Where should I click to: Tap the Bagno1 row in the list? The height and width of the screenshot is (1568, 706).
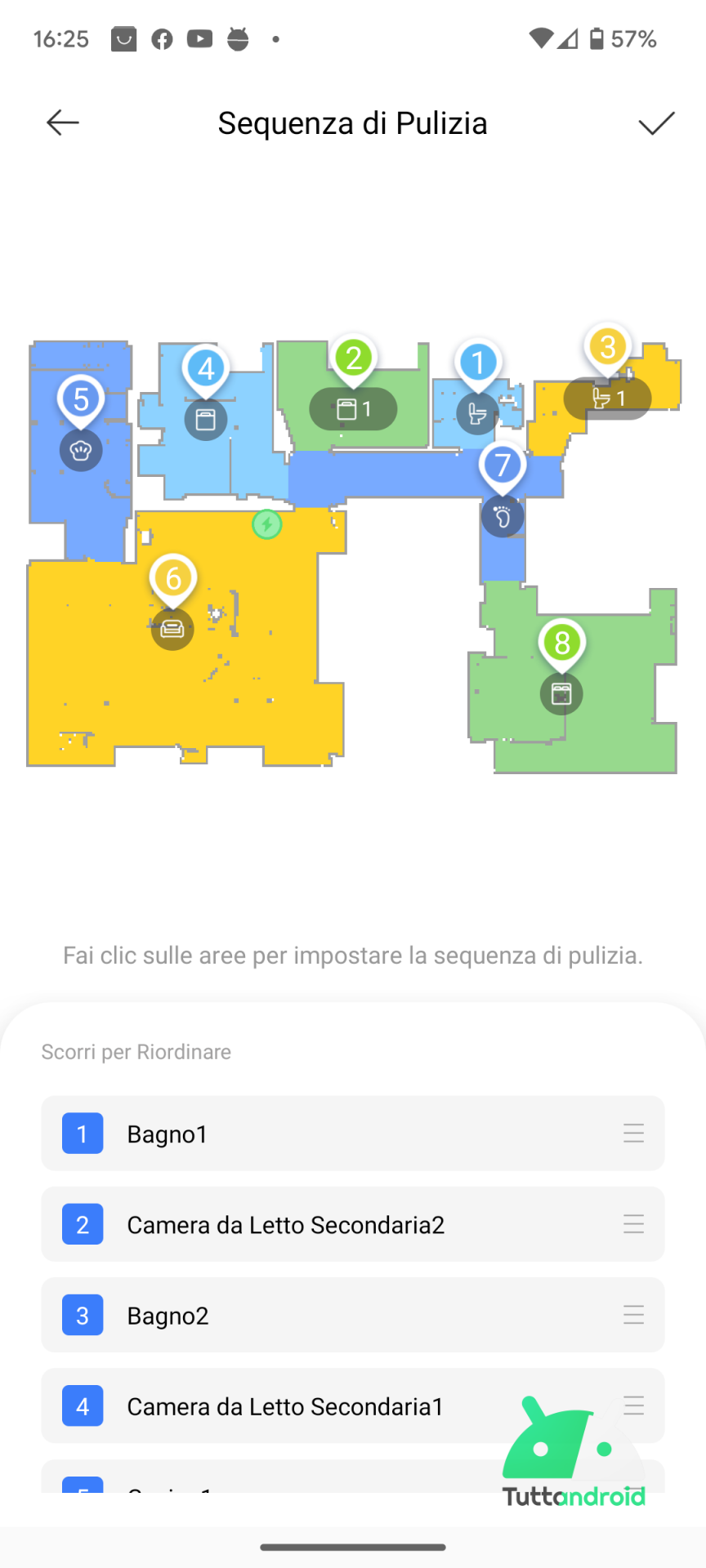[353, 1134]
